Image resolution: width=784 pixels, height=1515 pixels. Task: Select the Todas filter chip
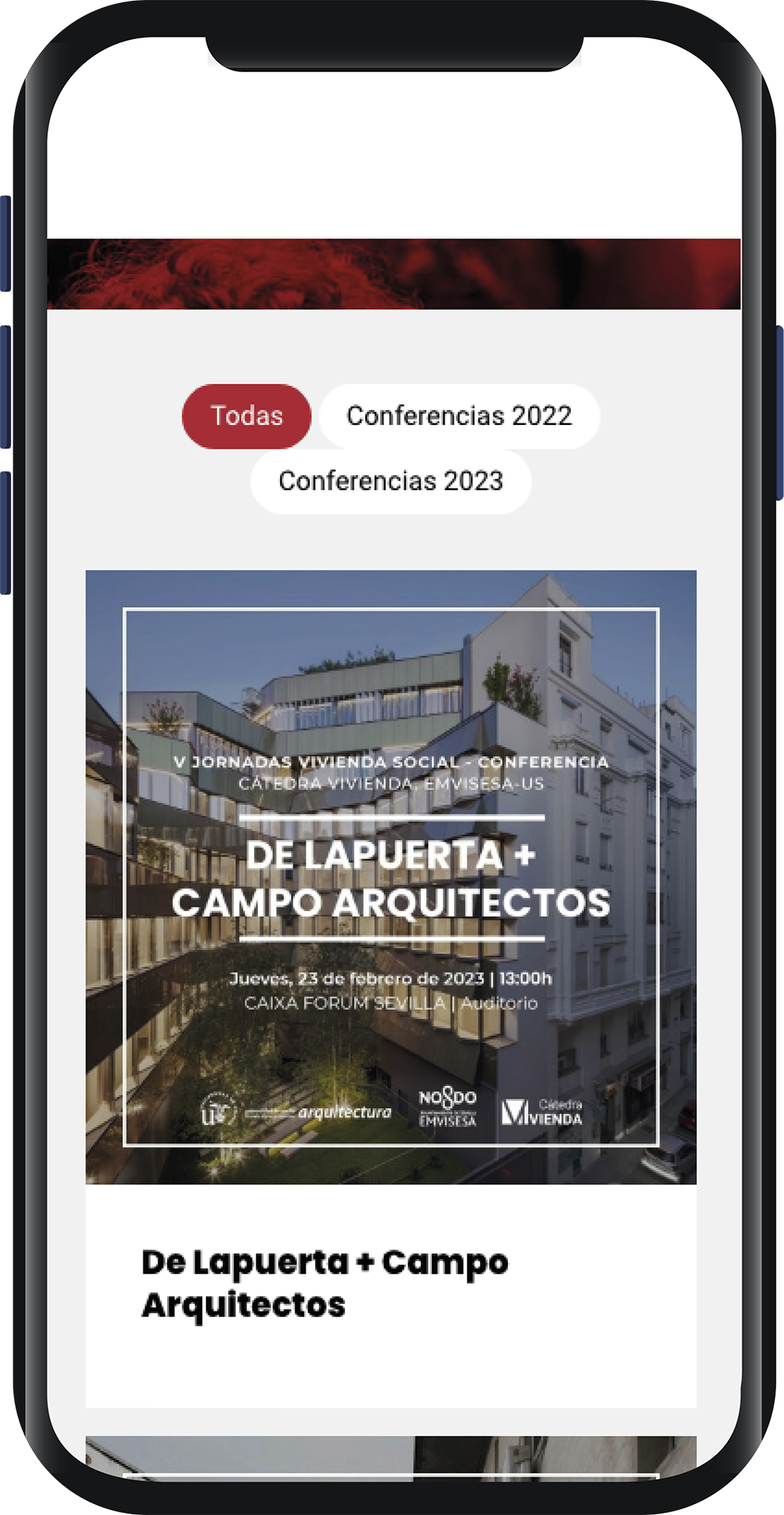click(x=246, y=416)
